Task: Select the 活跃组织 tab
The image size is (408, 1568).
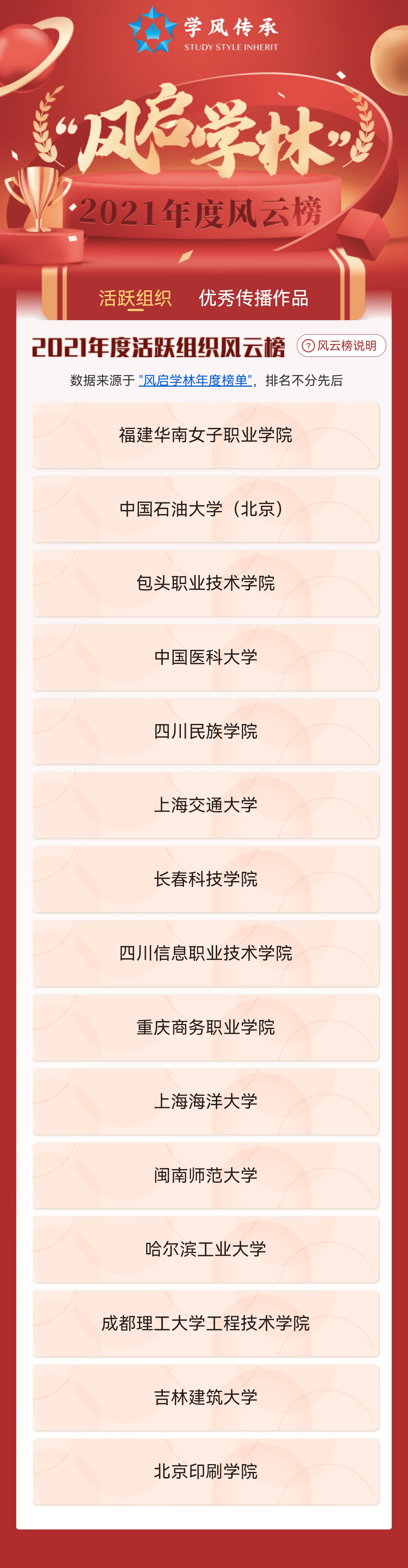Action: [x=135, y=297]
